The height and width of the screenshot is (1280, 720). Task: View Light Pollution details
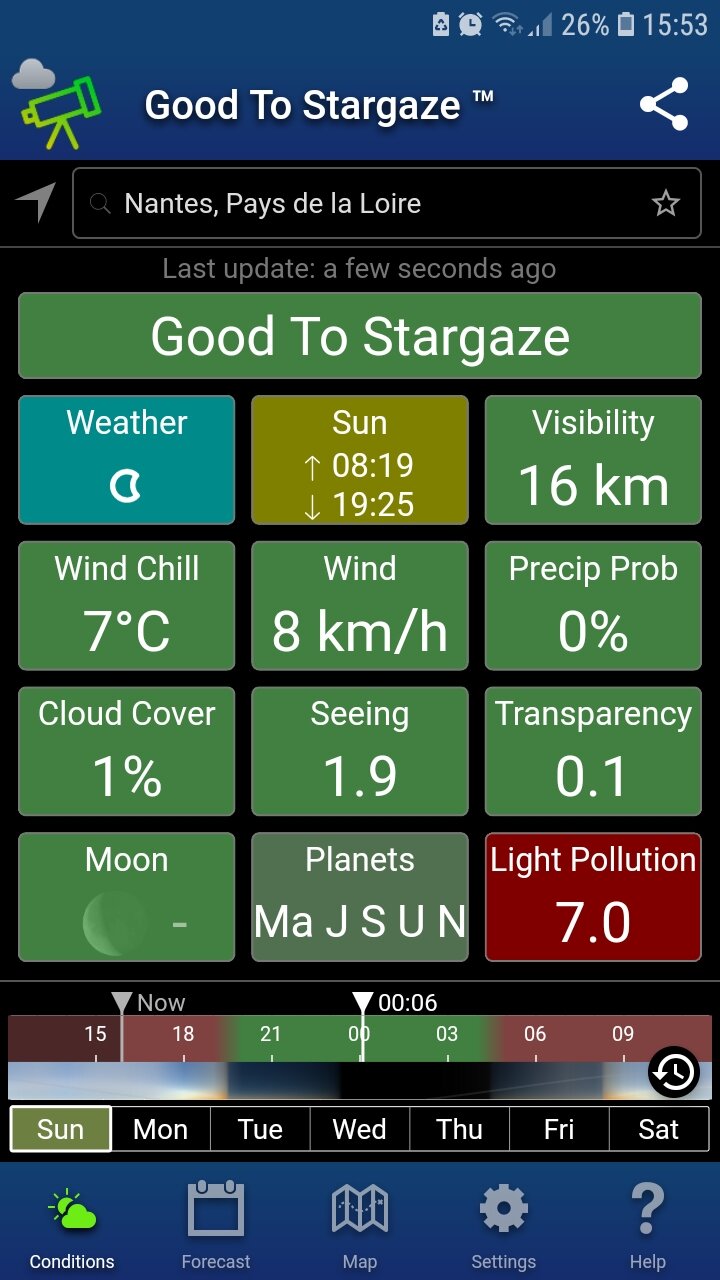point(593,897)
